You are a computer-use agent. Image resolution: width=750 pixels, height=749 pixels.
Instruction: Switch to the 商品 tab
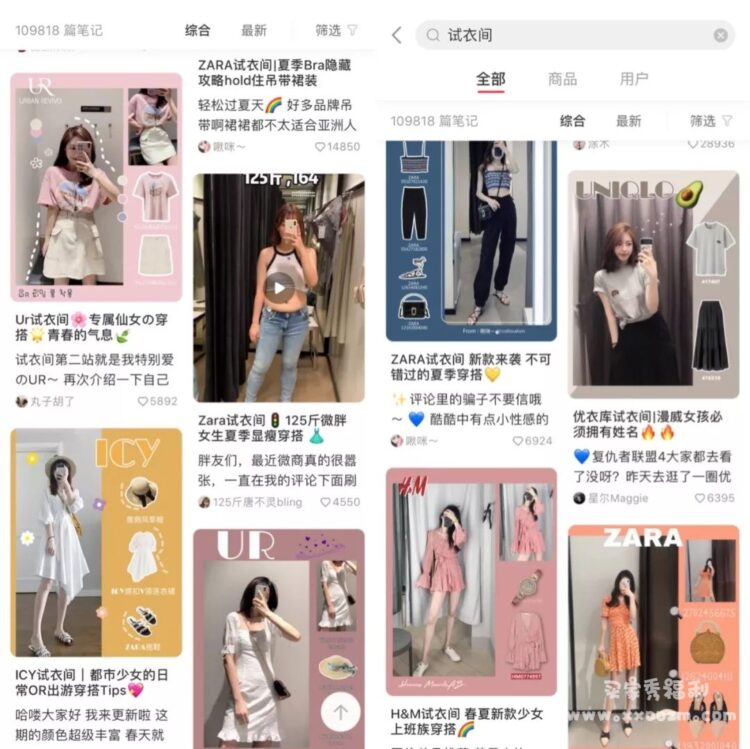click(562, 79)
